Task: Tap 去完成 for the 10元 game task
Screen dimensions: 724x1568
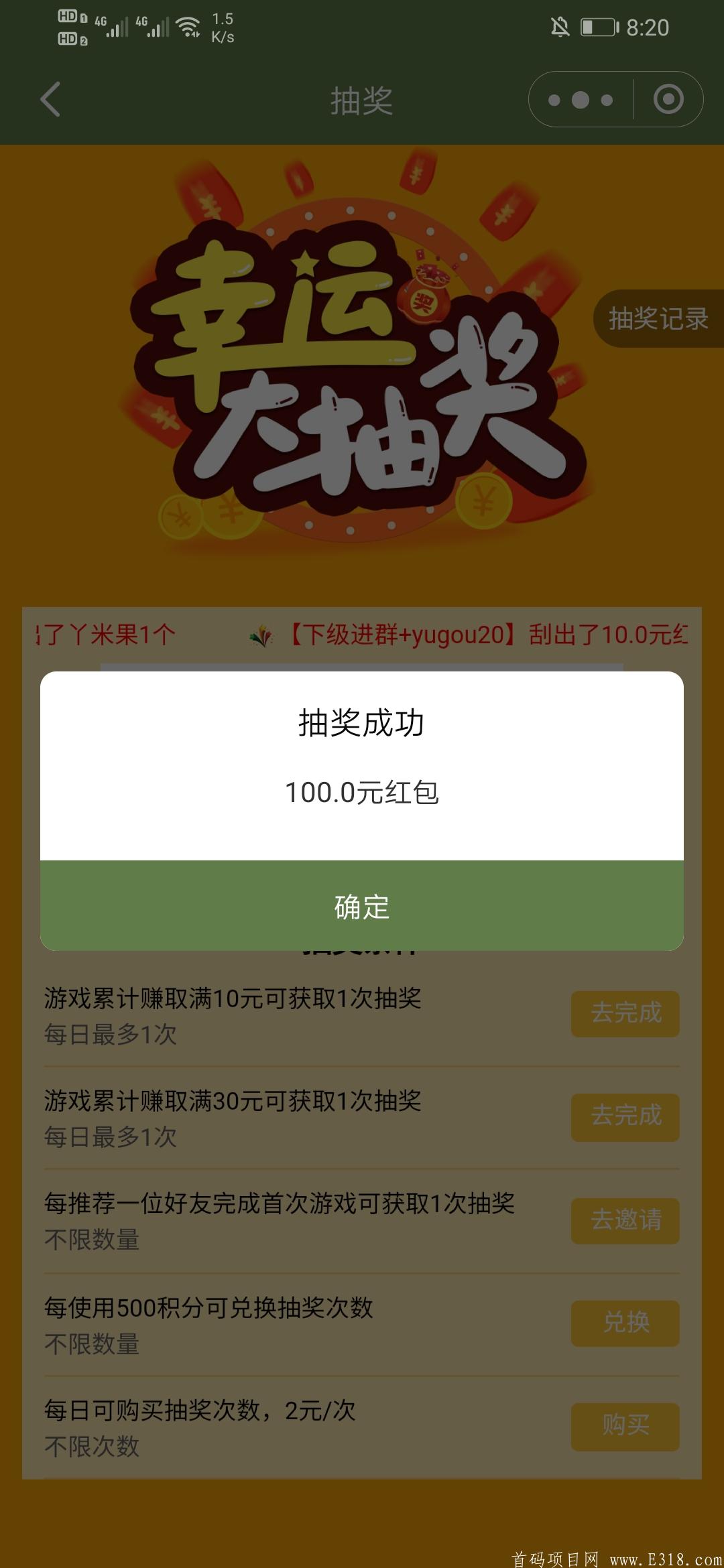Action: click(x=625, y=1014)
